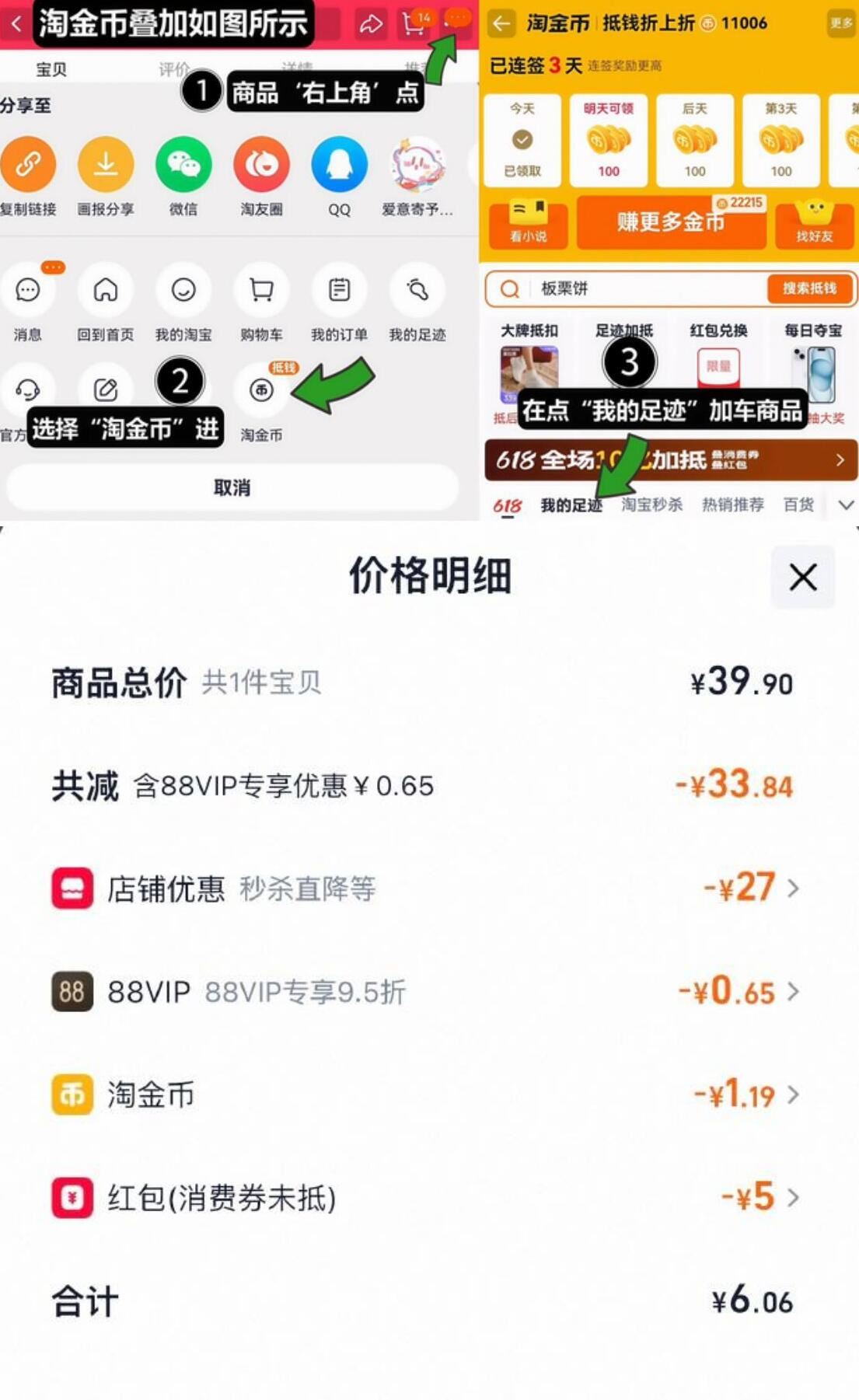Switch to the 评价 tab

click(x=171, y=68)
